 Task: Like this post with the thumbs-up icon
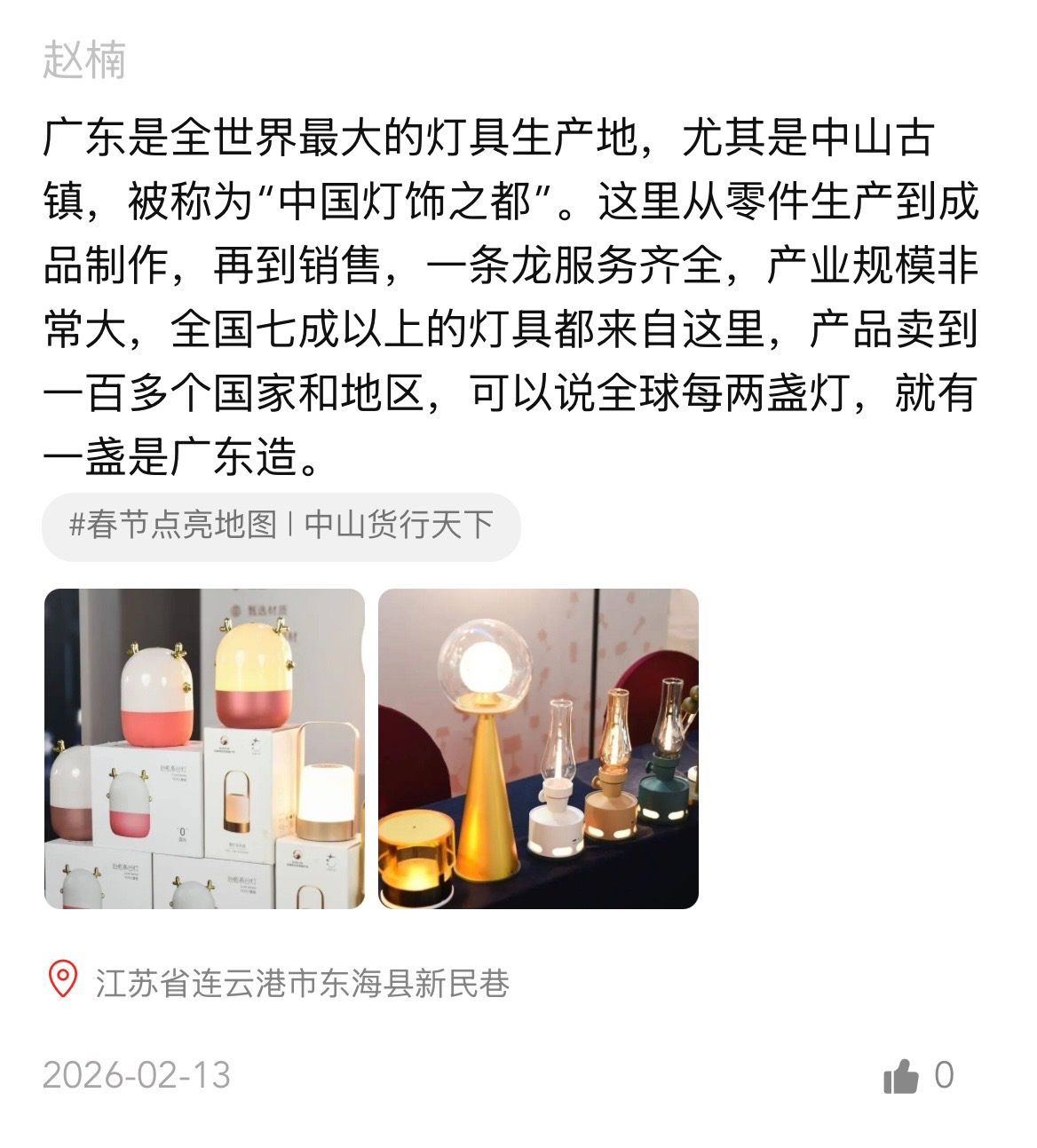[901, 1077]
